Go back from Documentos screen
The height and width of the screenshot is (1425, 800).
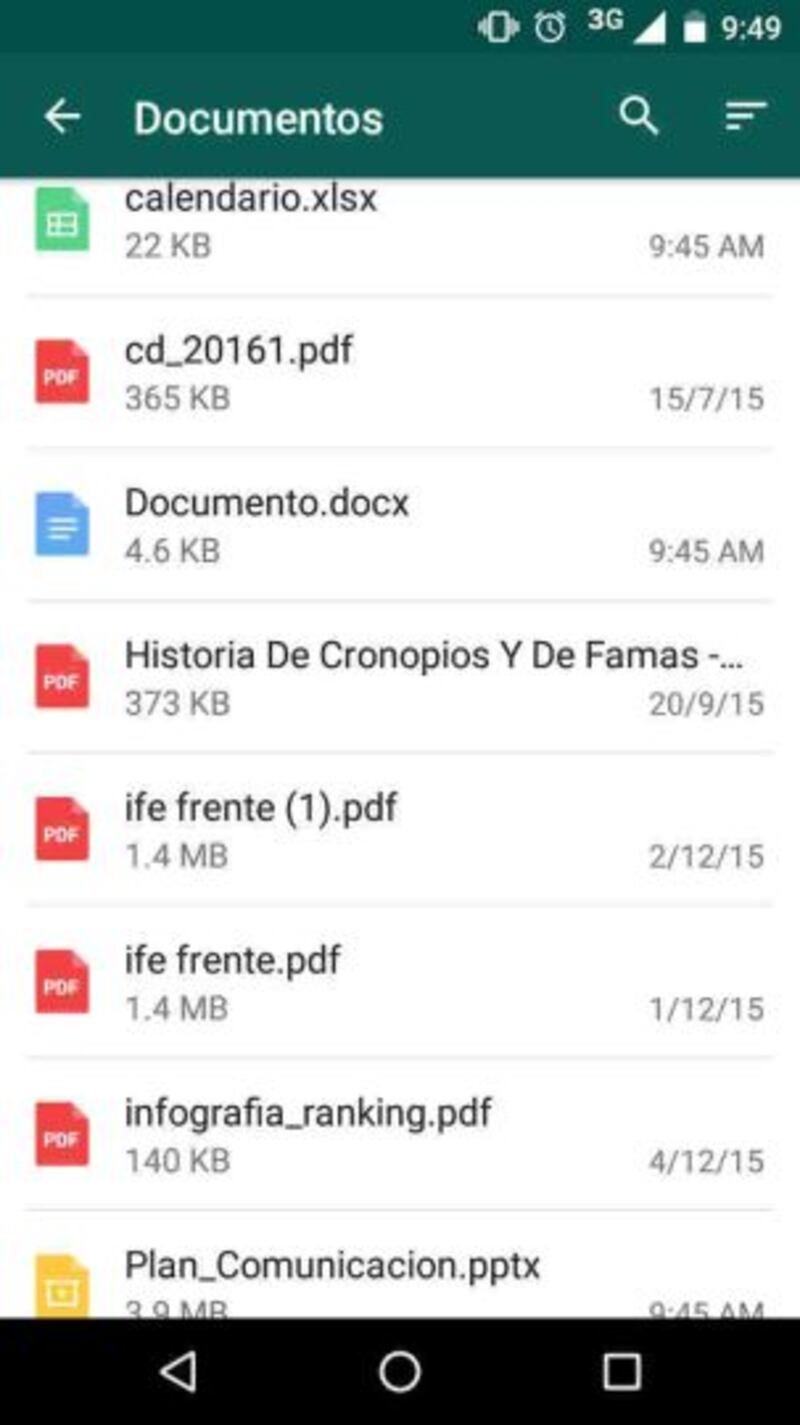click(62, 117)
